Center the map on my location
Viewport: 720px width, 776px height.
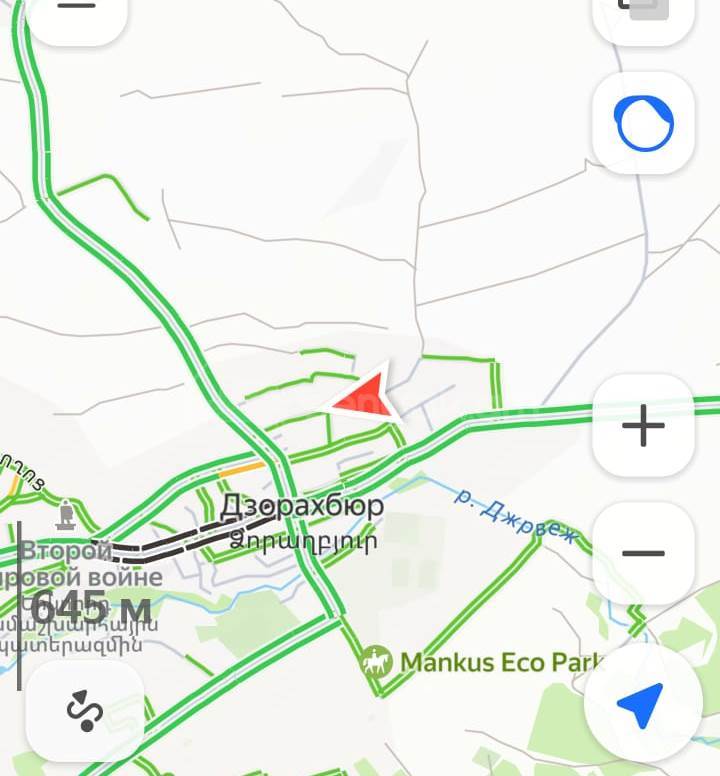(640, 705)
